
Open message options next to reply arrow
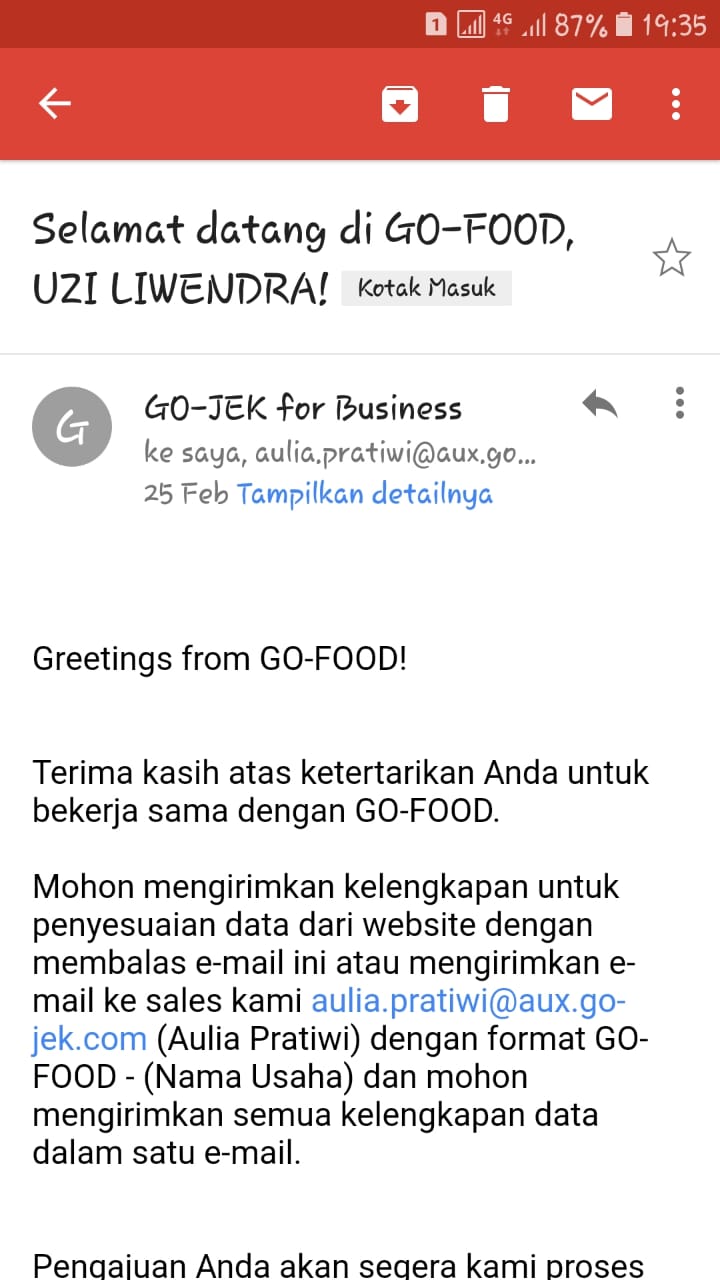pyautogui.click(x=680, y=403)
